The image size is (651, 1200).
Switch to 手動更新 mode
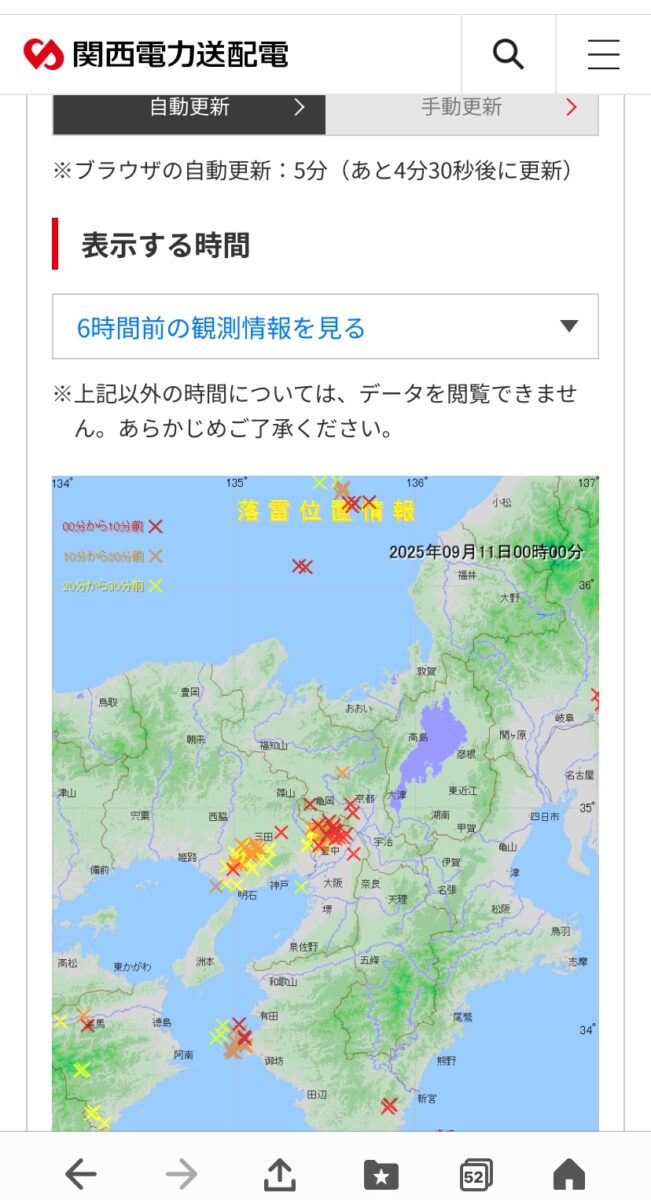[x=462, y=108]
